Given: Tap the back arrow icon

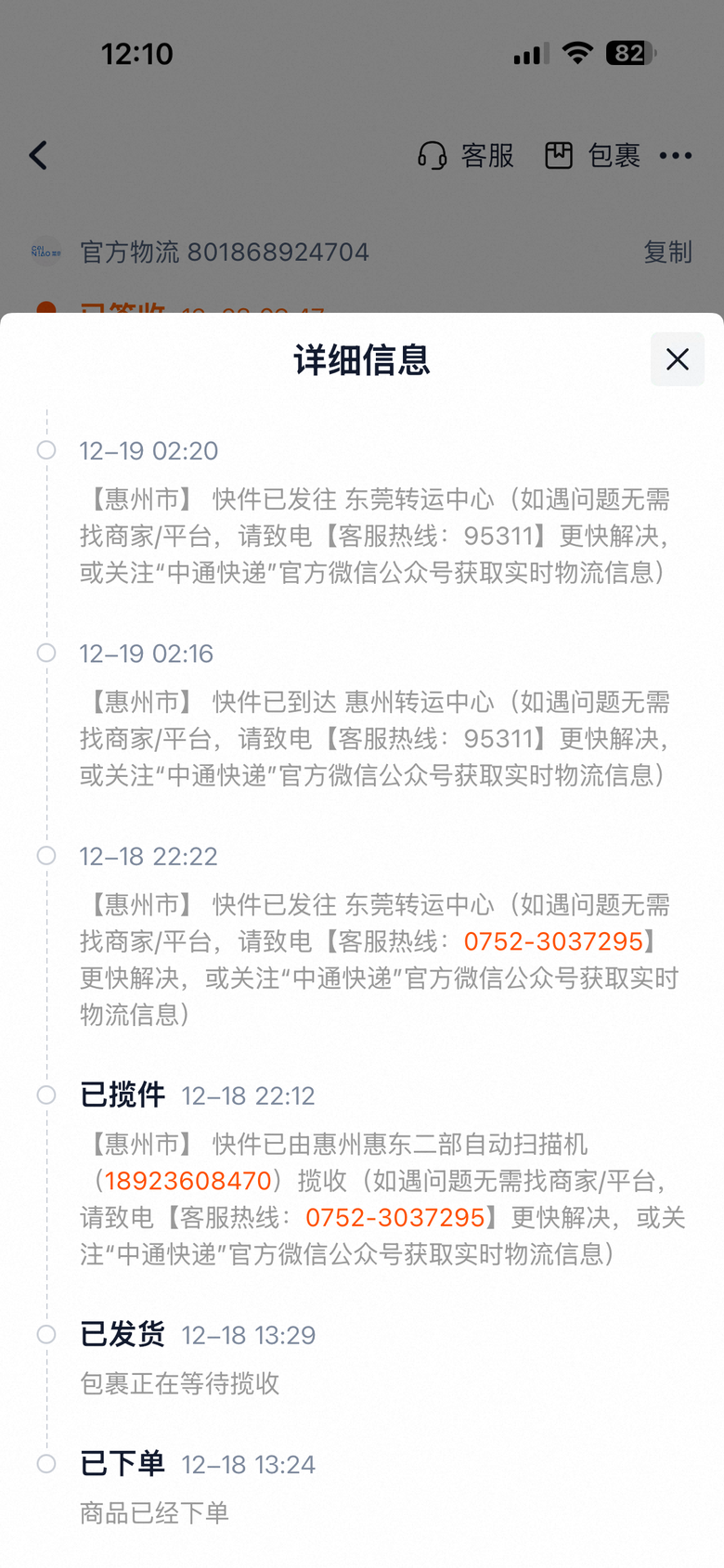Looking at the screenshot, I should tap(38, 155).
